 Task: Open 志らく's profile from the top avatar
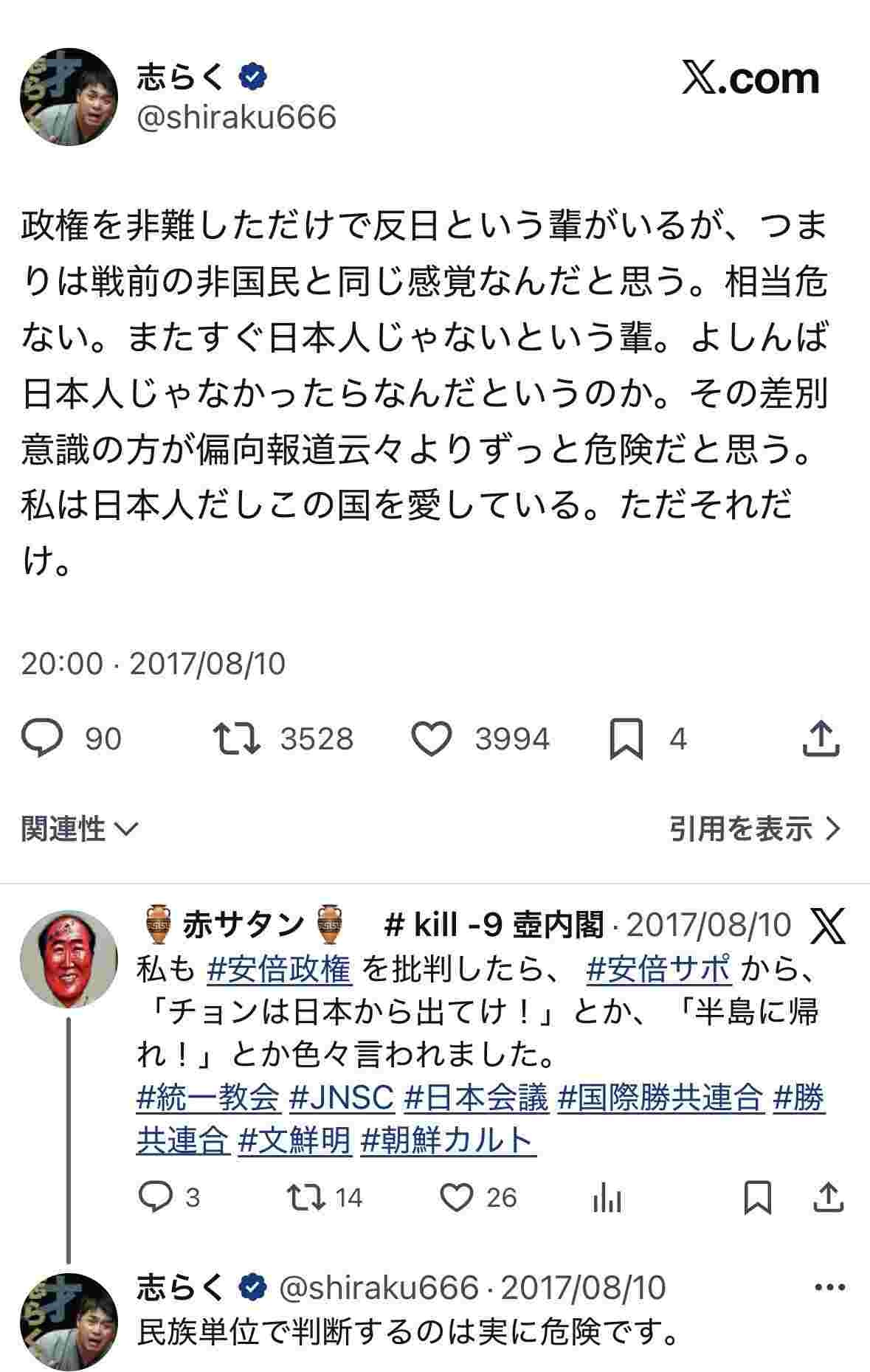point(69,97)
